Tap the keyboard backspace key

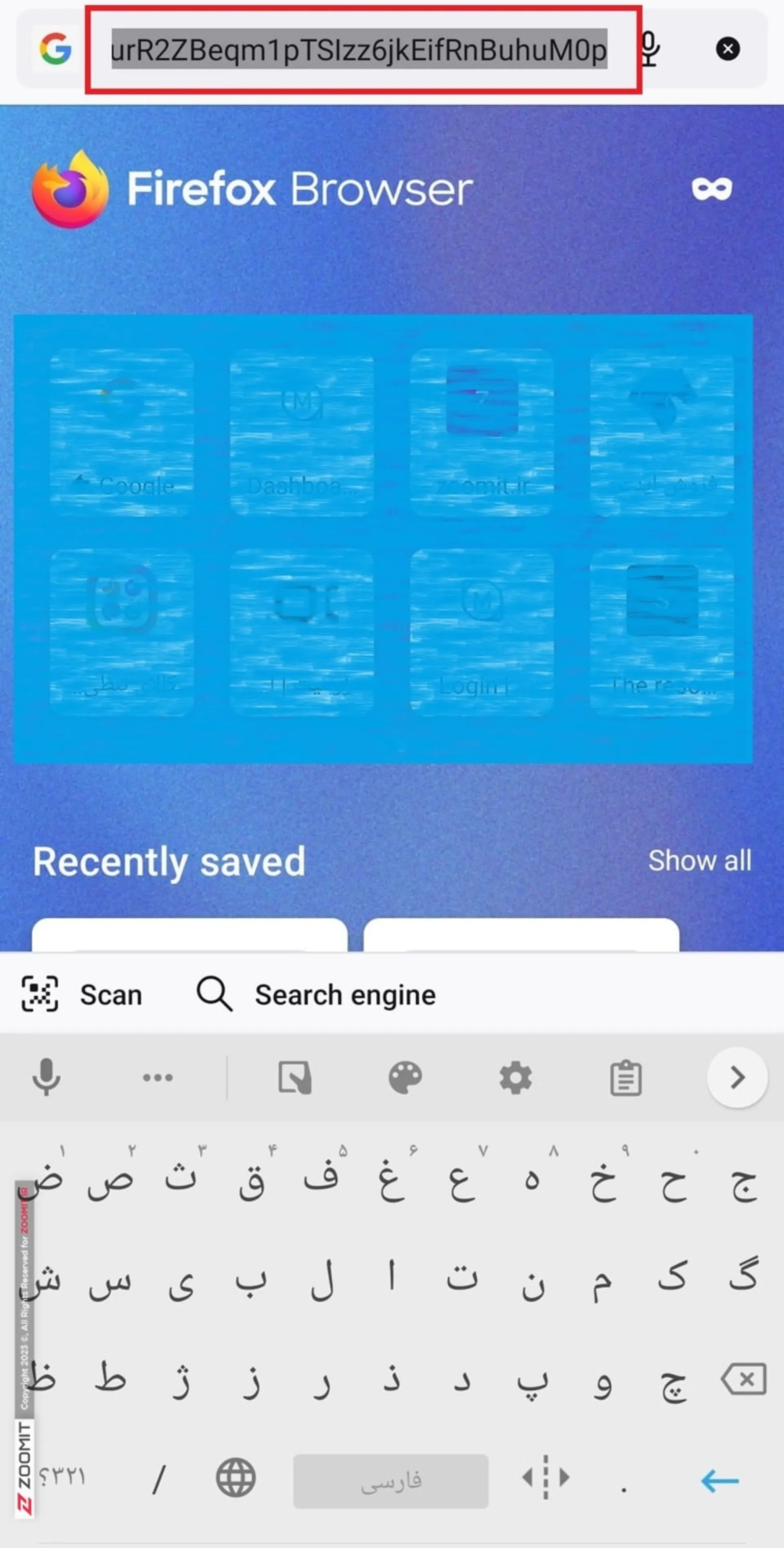point(744,1379)
